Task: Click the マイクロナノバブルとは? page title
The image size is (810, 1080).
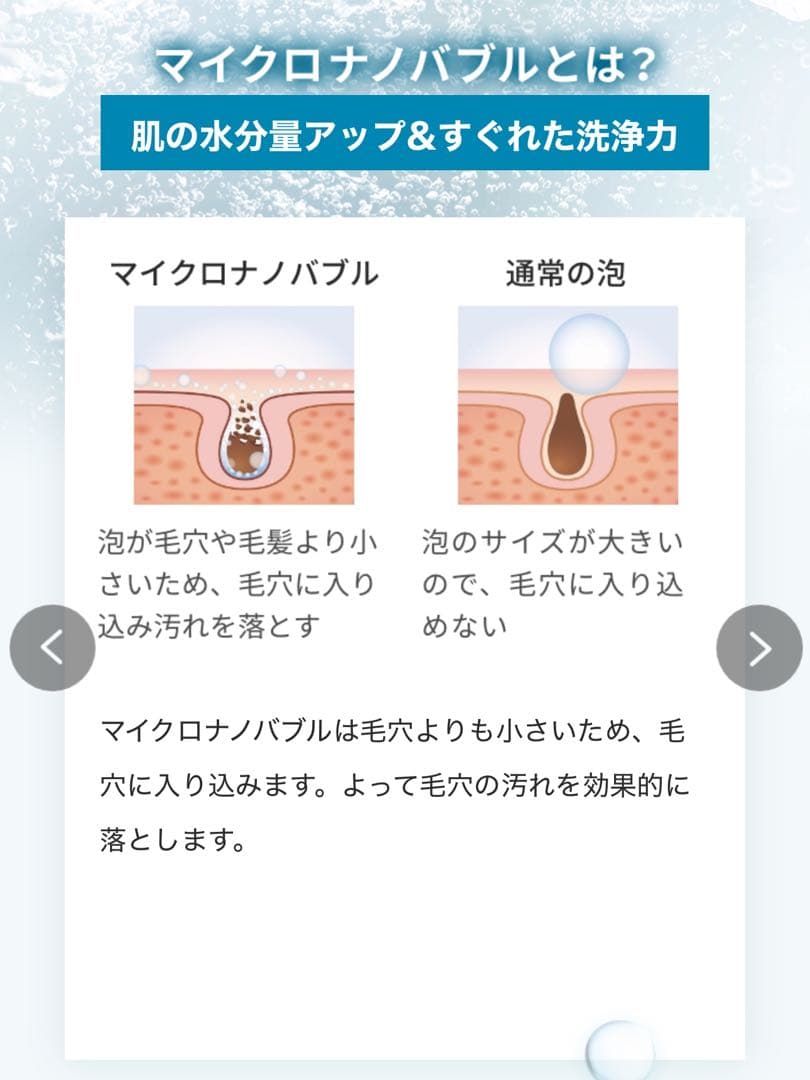Action: [405, 62]
